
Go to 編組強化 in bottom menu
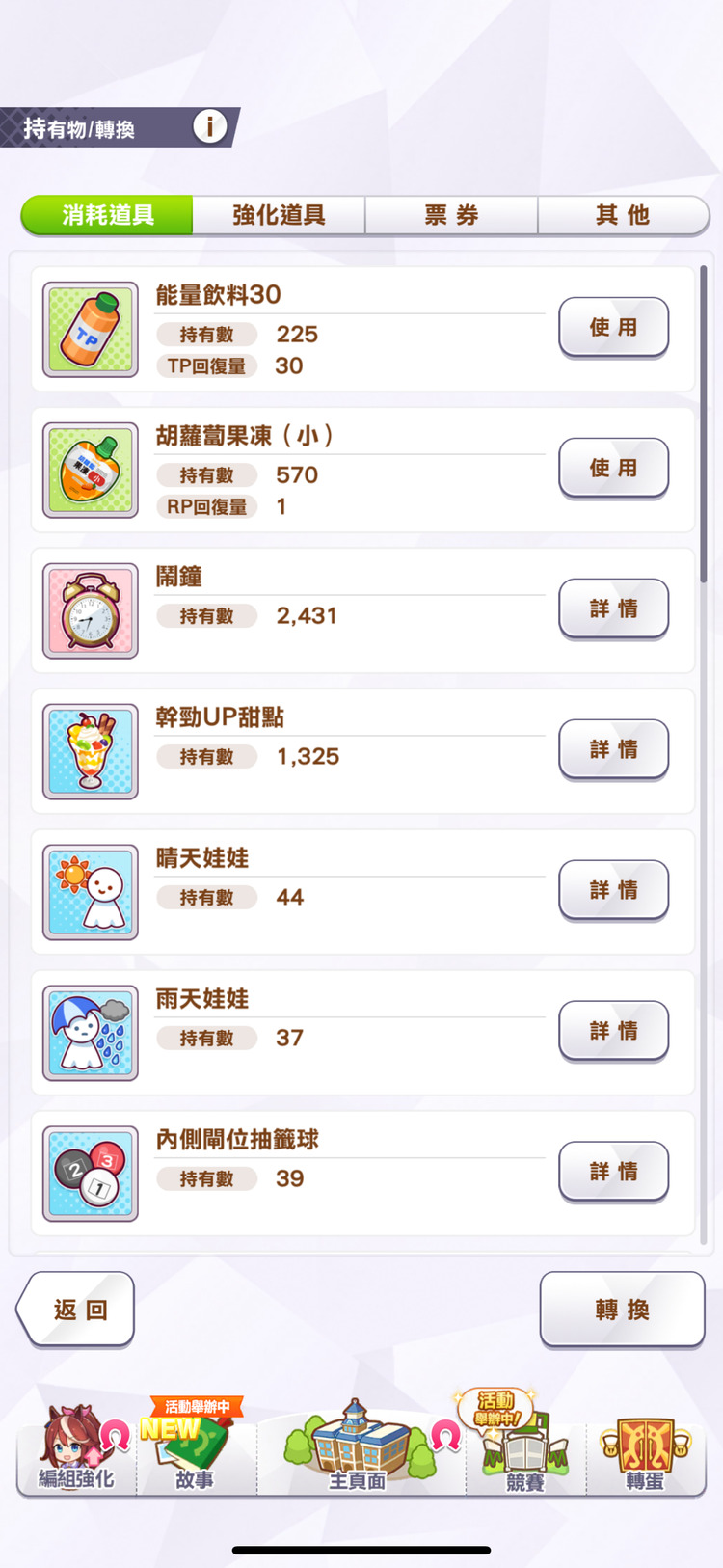click(76, 1451)
